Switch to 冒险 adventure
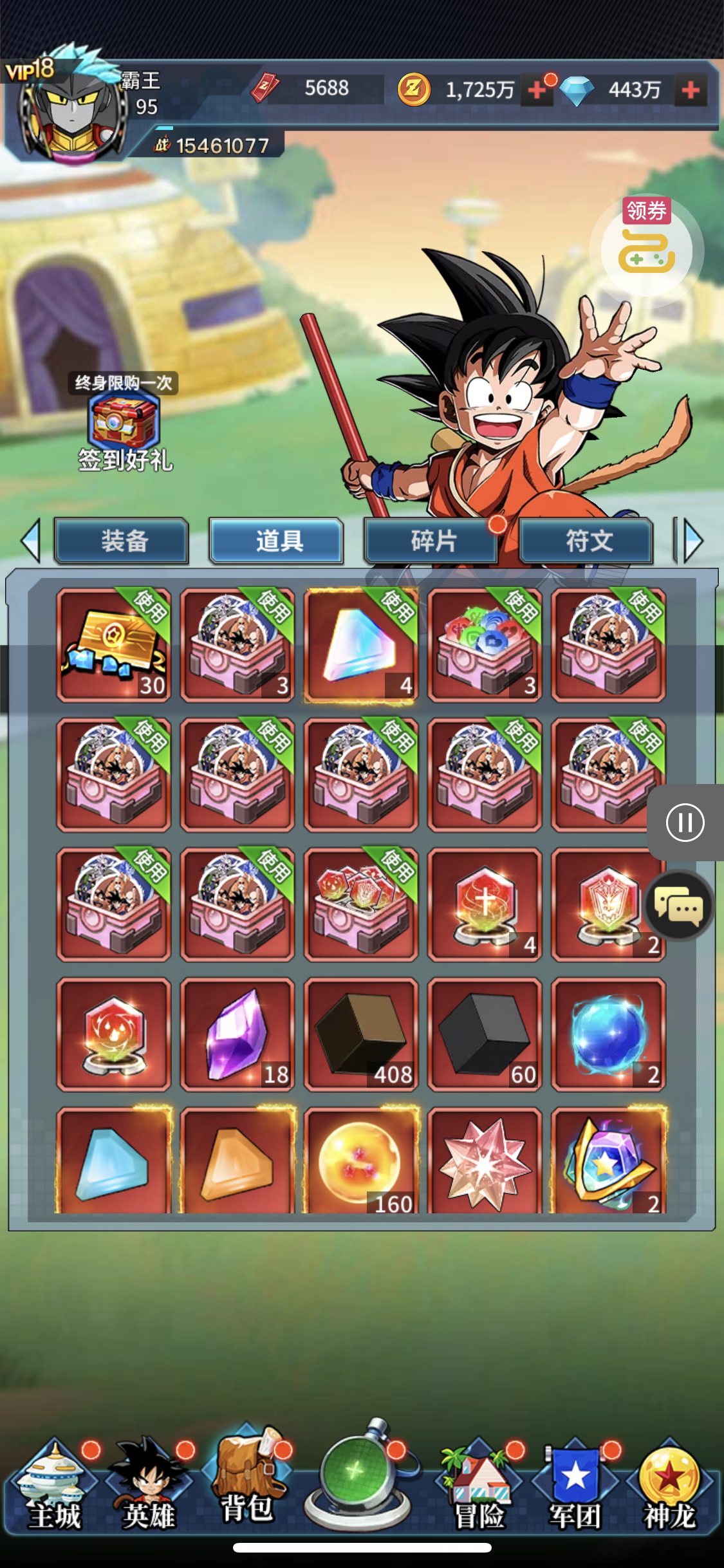 (x=479, y=1490)
